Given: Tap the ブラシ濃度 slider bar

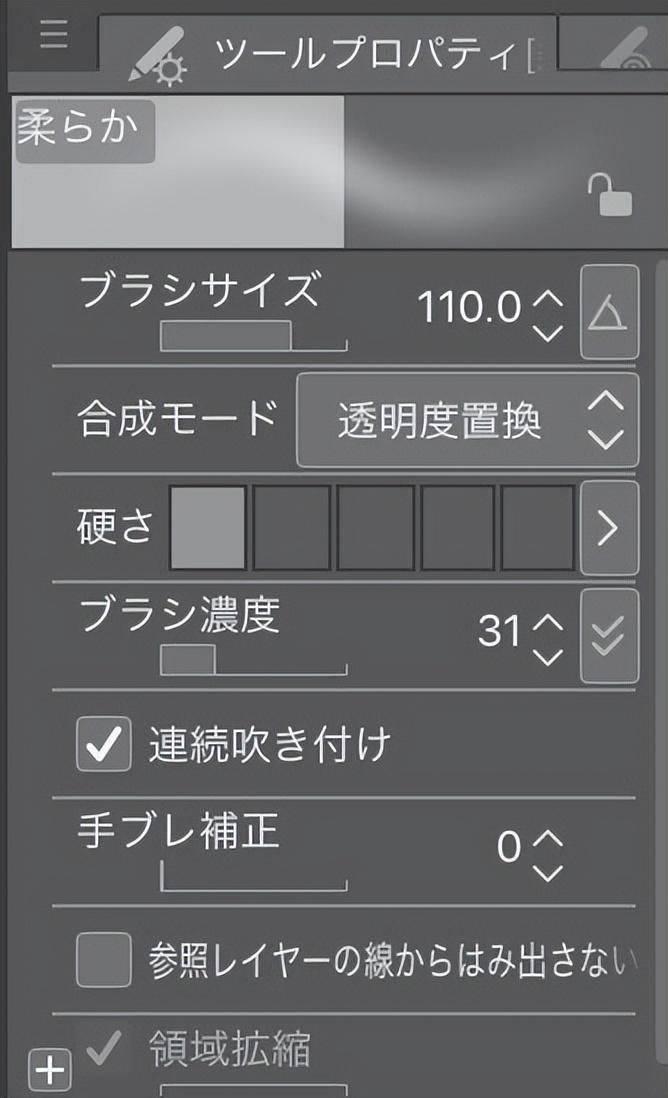Looking at the screenshot, I should 253,660.
